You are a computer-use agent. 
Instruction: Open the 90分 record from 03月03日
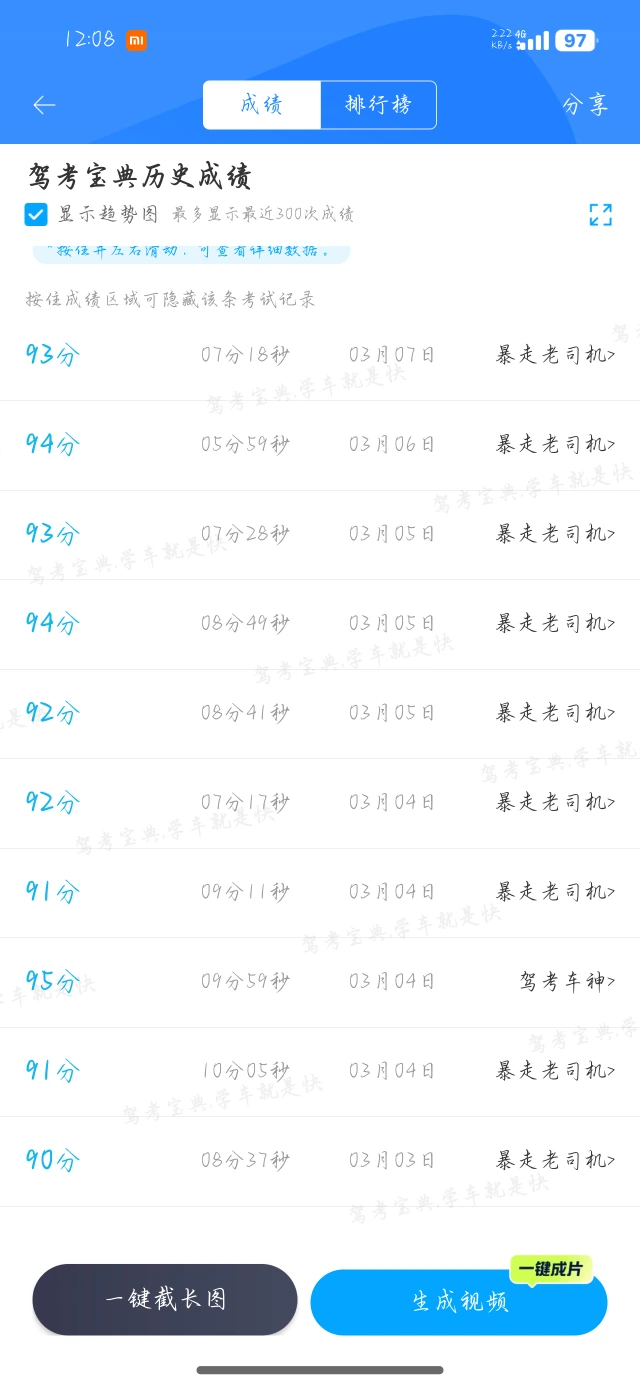pyautogui.click(x=320, y=1160)
